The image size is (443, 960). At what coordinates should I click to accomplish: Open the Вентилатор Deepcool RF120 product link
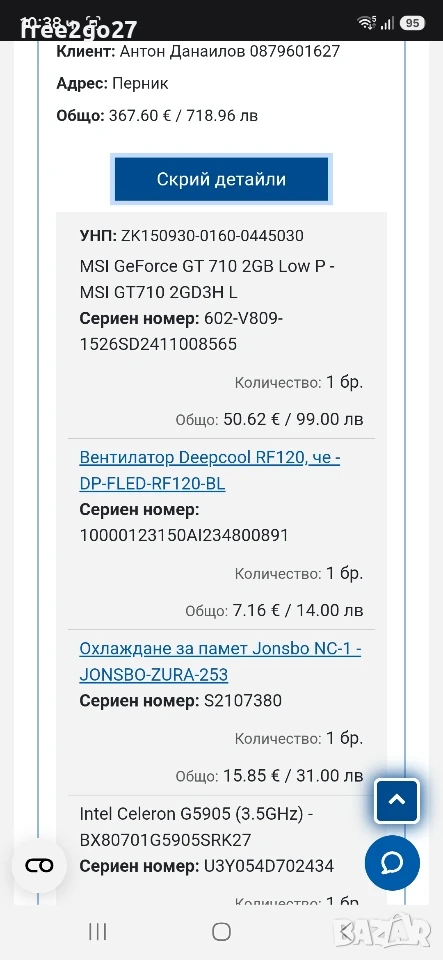point(210,470)
